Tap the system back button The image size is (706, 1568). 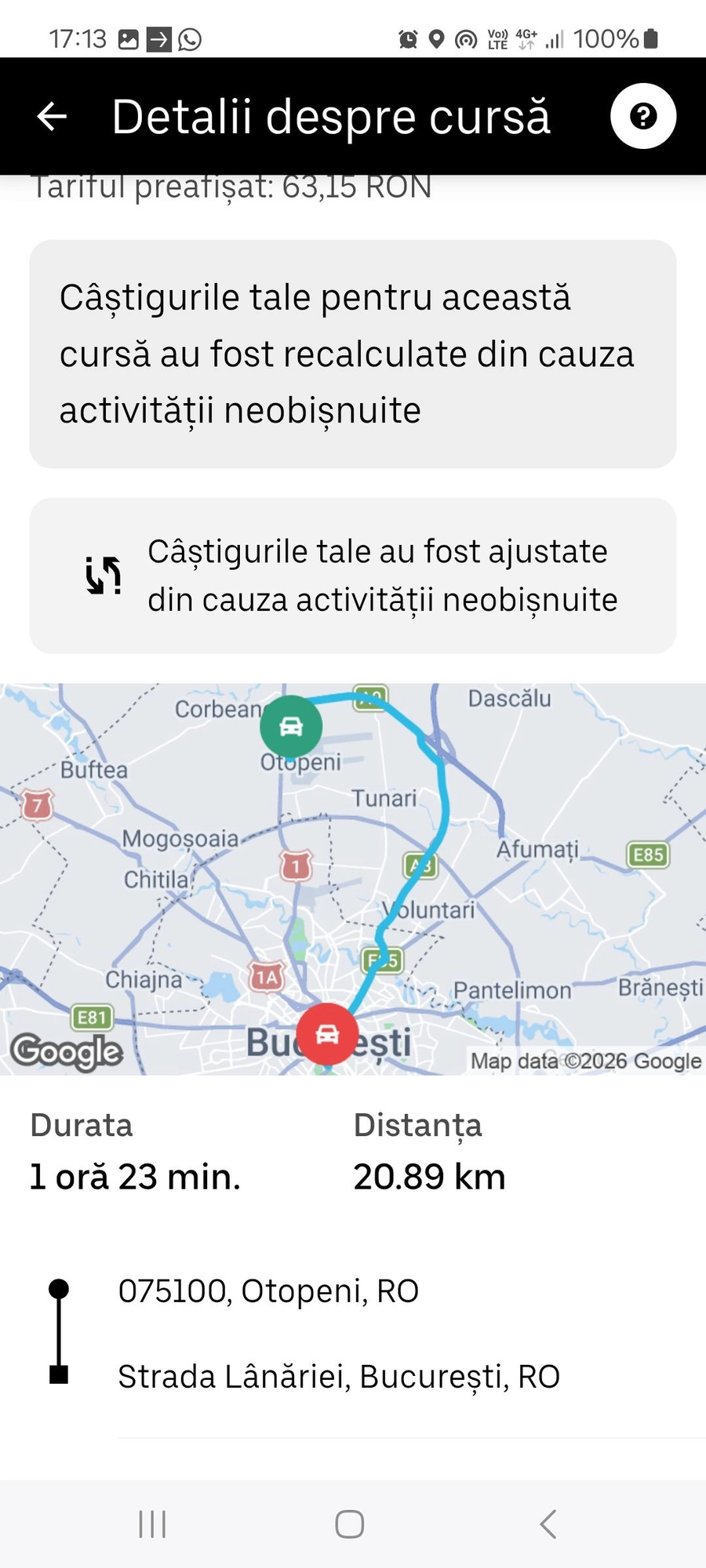pyautogui.click(x=548, y=1524)
